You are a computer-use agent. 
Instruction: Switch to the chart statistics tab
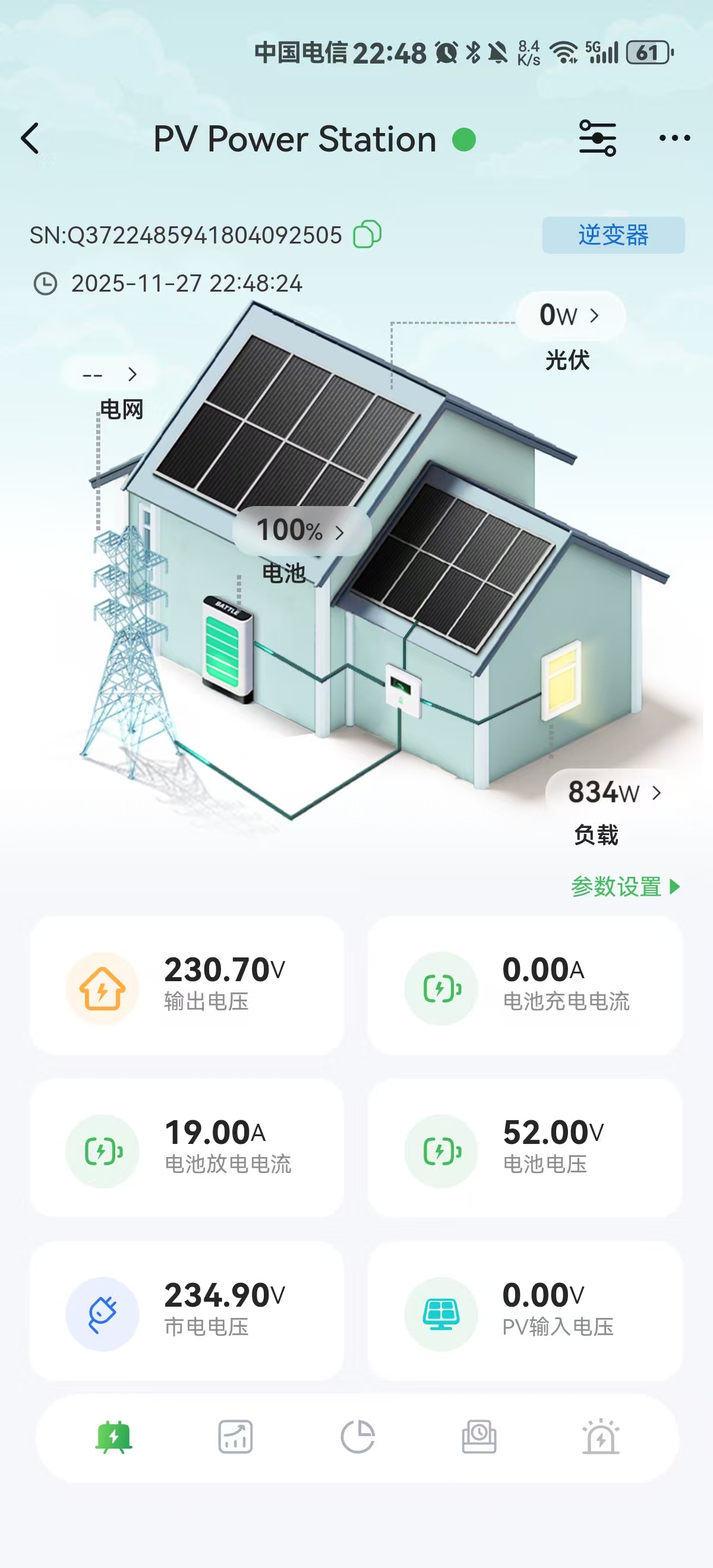coord(236,1438)
